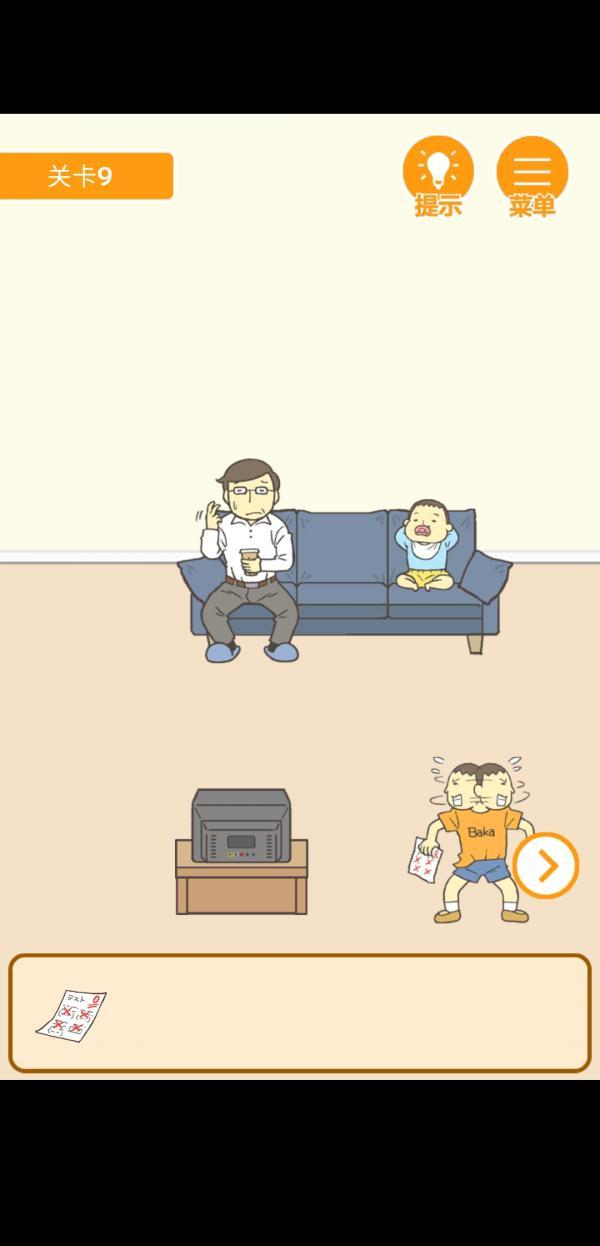The width and height of the screenshot is (600, 1246).
Task: Tap the boy holding the test paper
Action: [x=475, y=838]
